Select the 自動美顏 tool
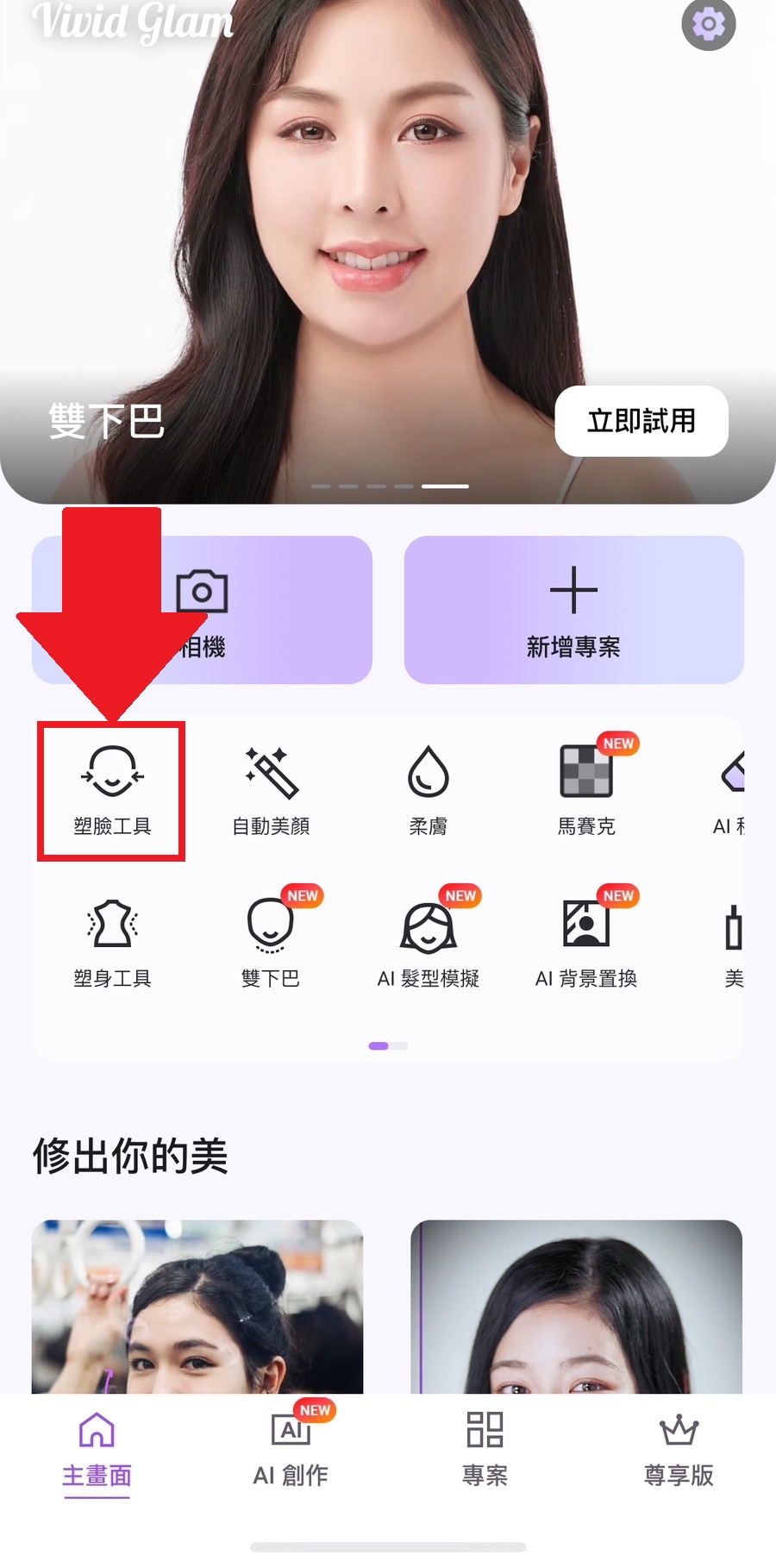Screen dimensions: 776x1568 (x=271, y=791)
